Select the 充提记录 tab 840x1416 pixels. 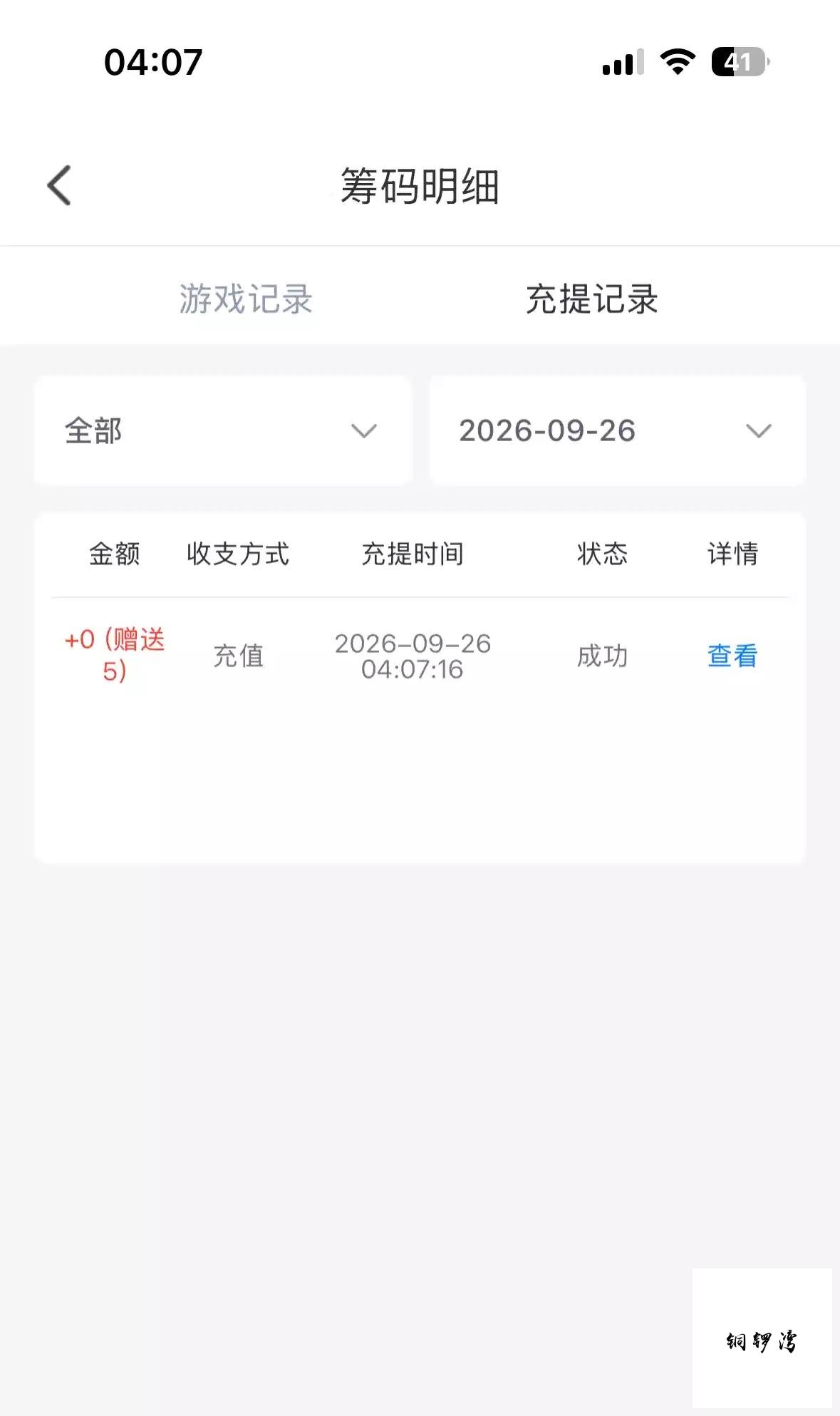[592, 299]
